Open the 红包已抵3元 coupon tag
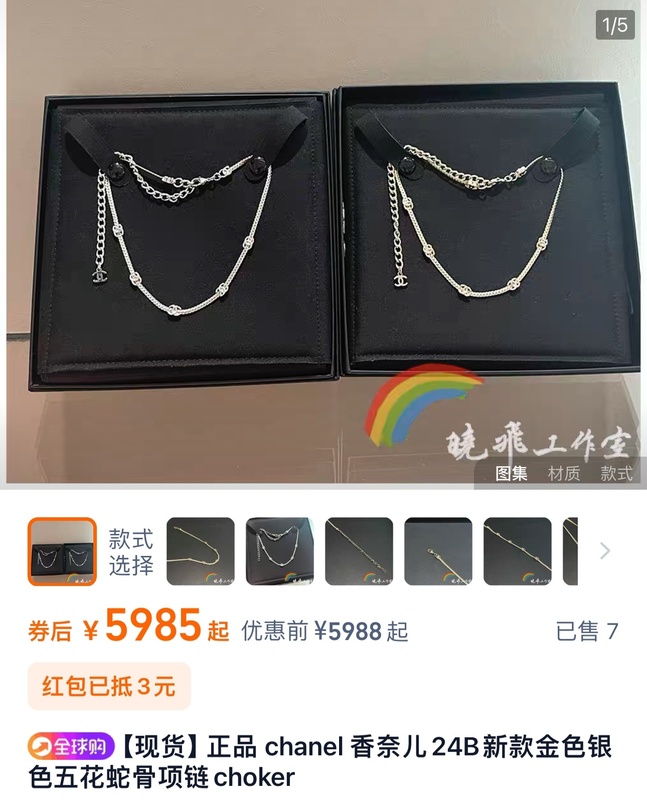 click(x=108, y=686)
